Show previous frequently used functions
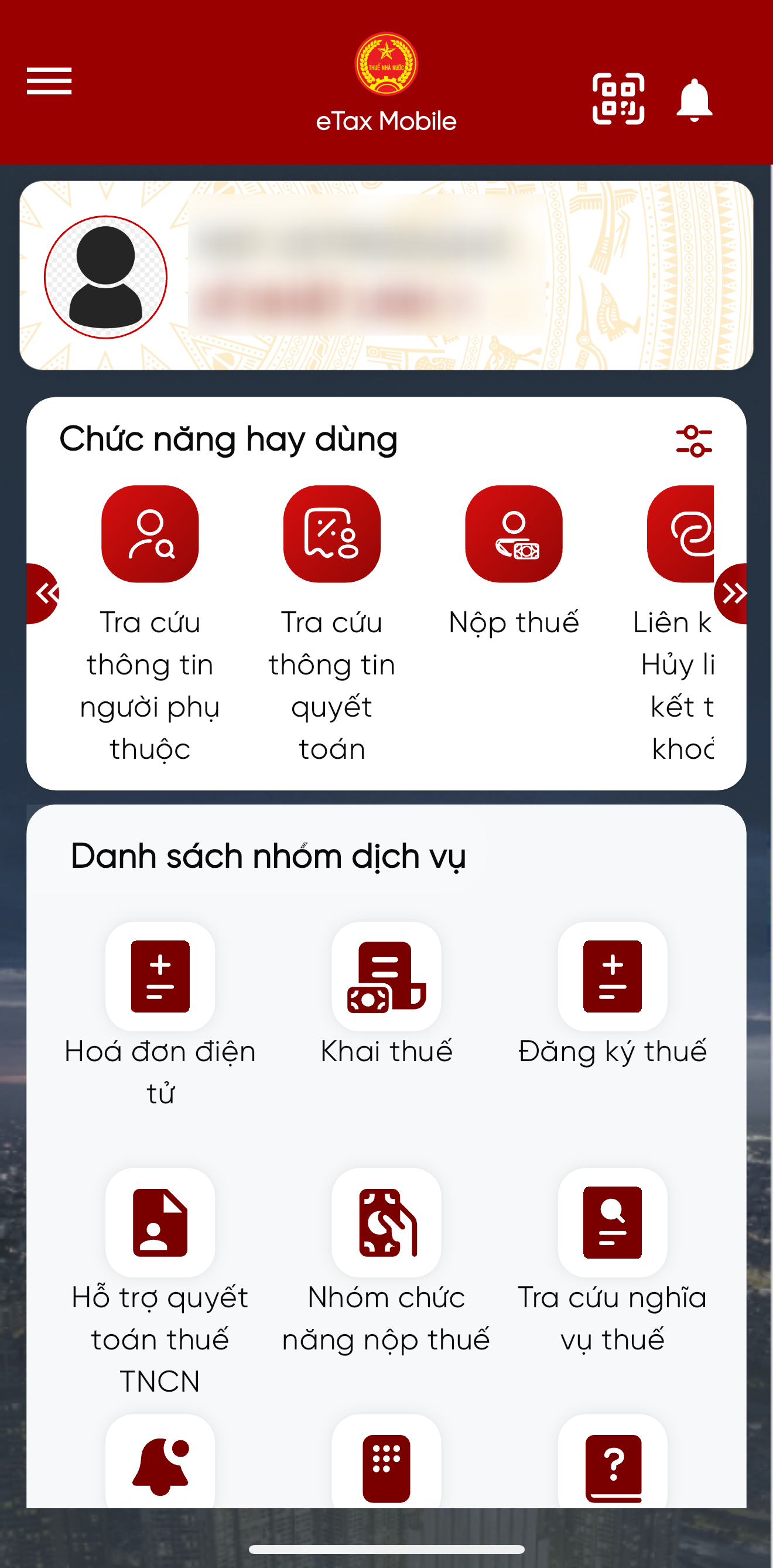 [43, 593]
